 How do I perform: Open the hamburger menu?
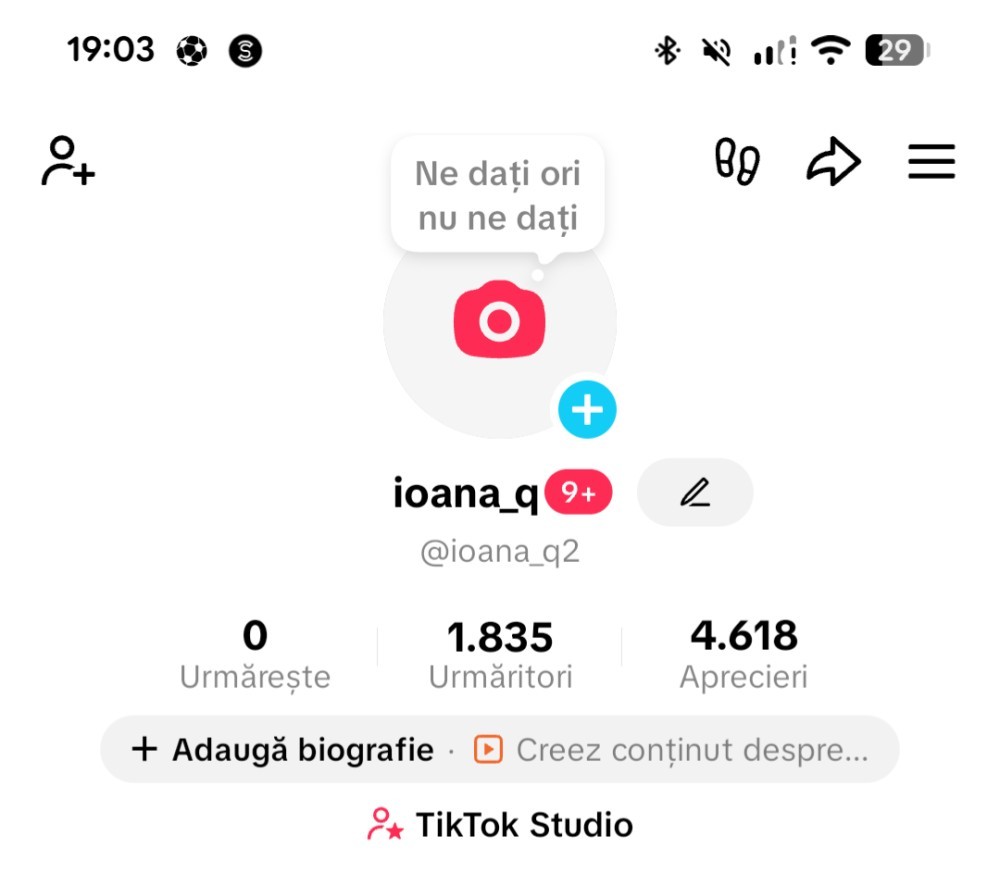pos(931,162)
